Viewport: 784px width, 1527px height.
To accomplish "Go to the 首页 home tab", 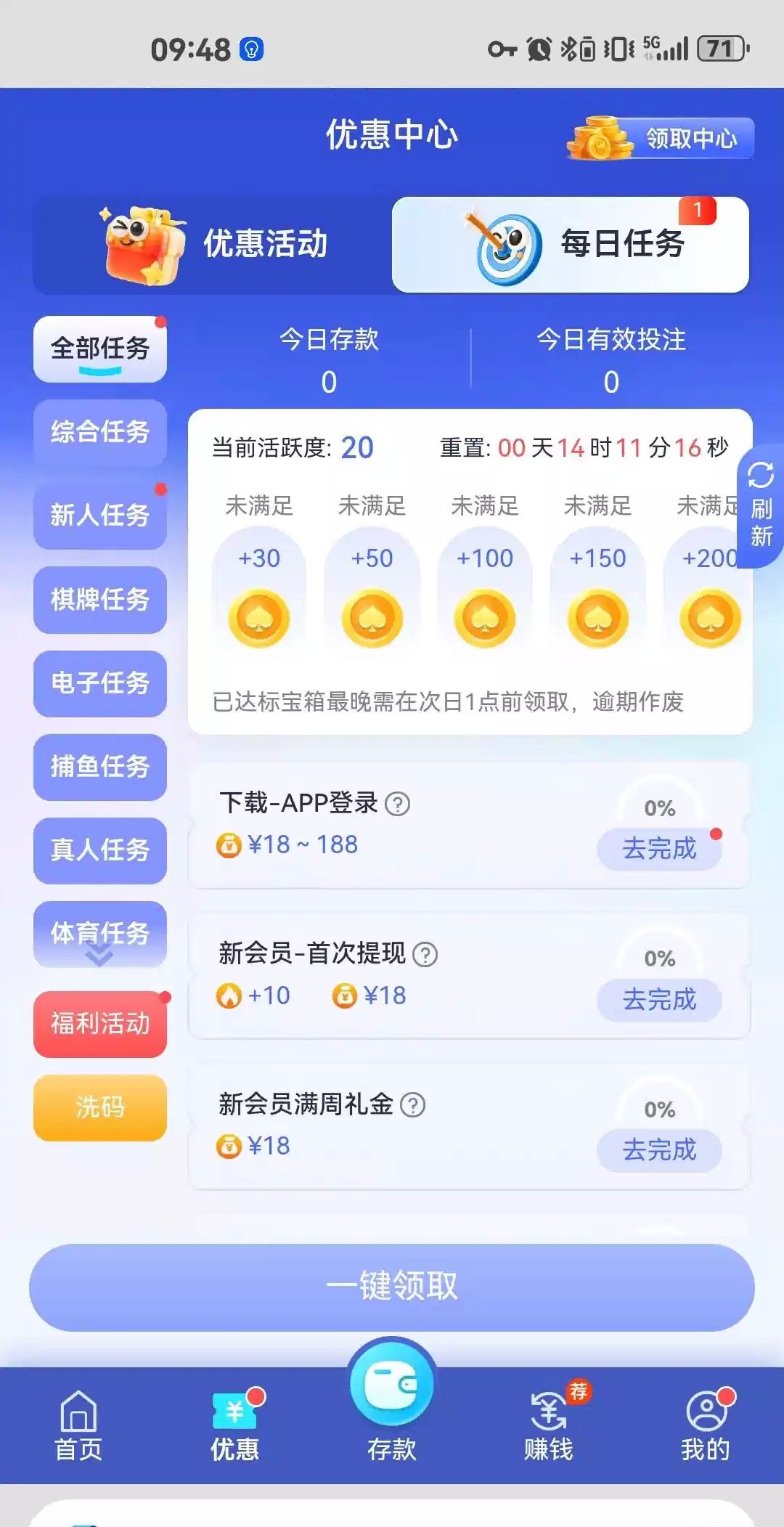I will pyautogui.click(x=78, y=1426).
